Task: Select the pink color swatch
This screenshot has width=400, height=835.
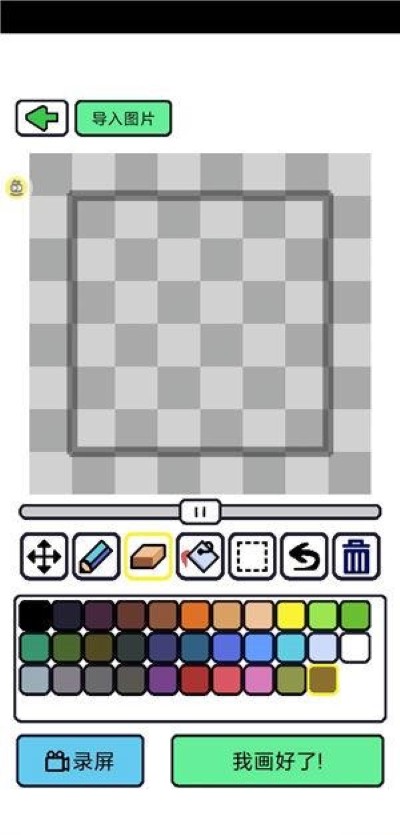Action: 259,680
